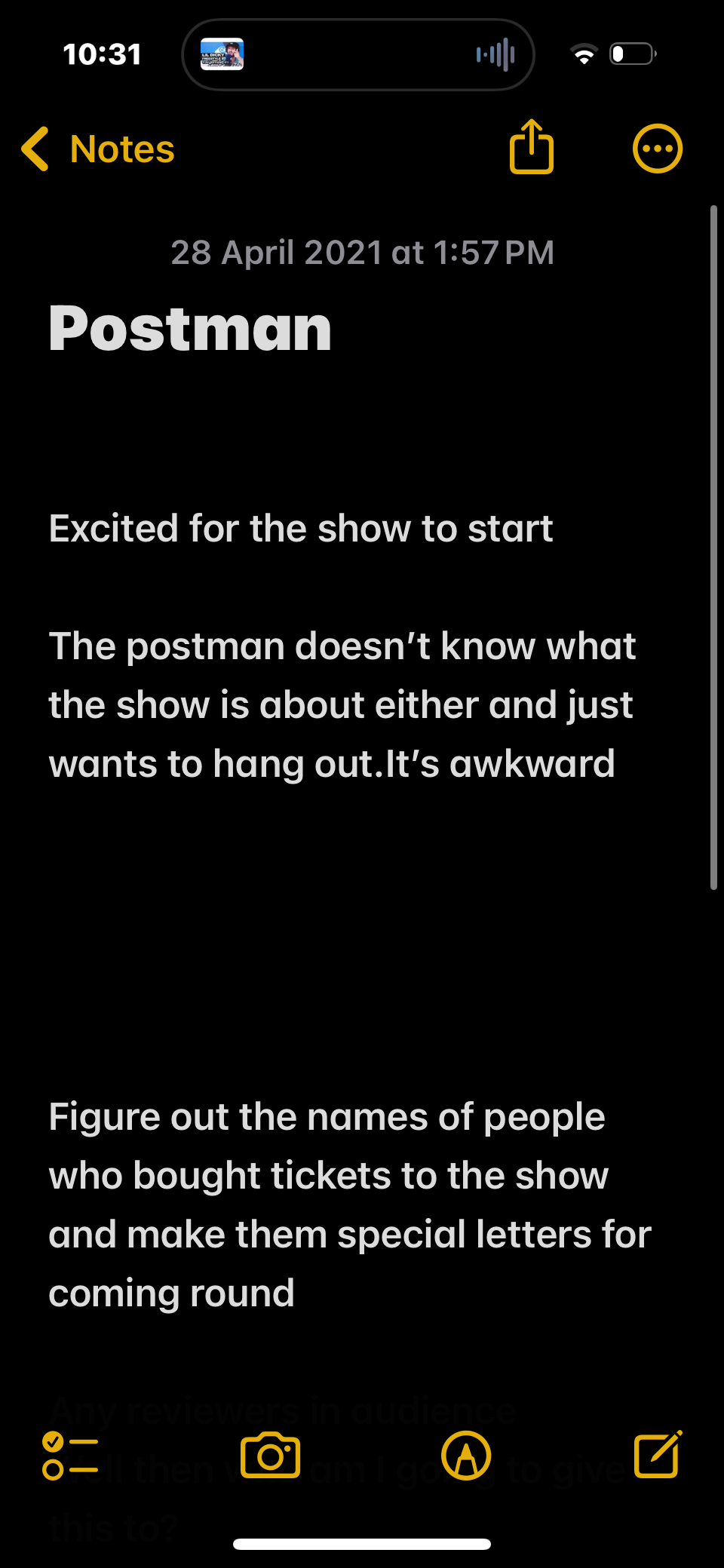Open the now-playing media activity in Dynamic Island
Viewport: 724px width, 1568px height.
point(358,54)
